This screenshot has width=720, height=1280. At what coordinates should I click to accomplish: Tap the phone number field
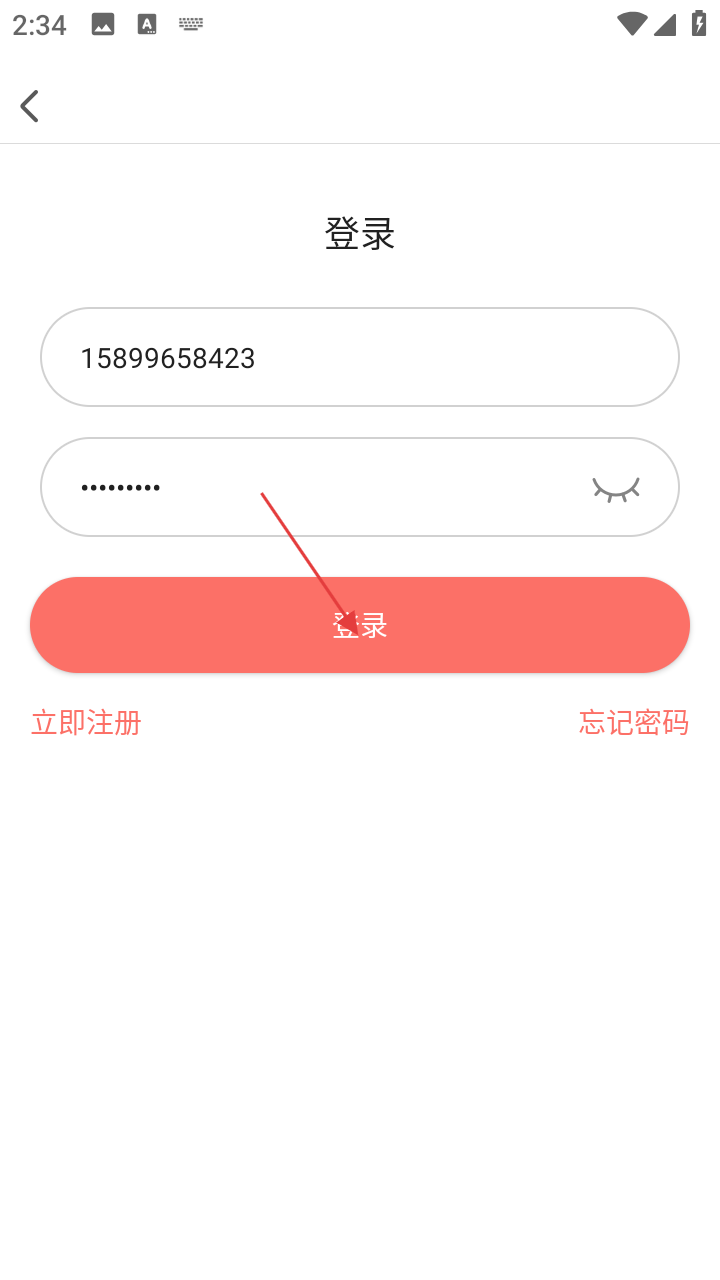point(360,357)
